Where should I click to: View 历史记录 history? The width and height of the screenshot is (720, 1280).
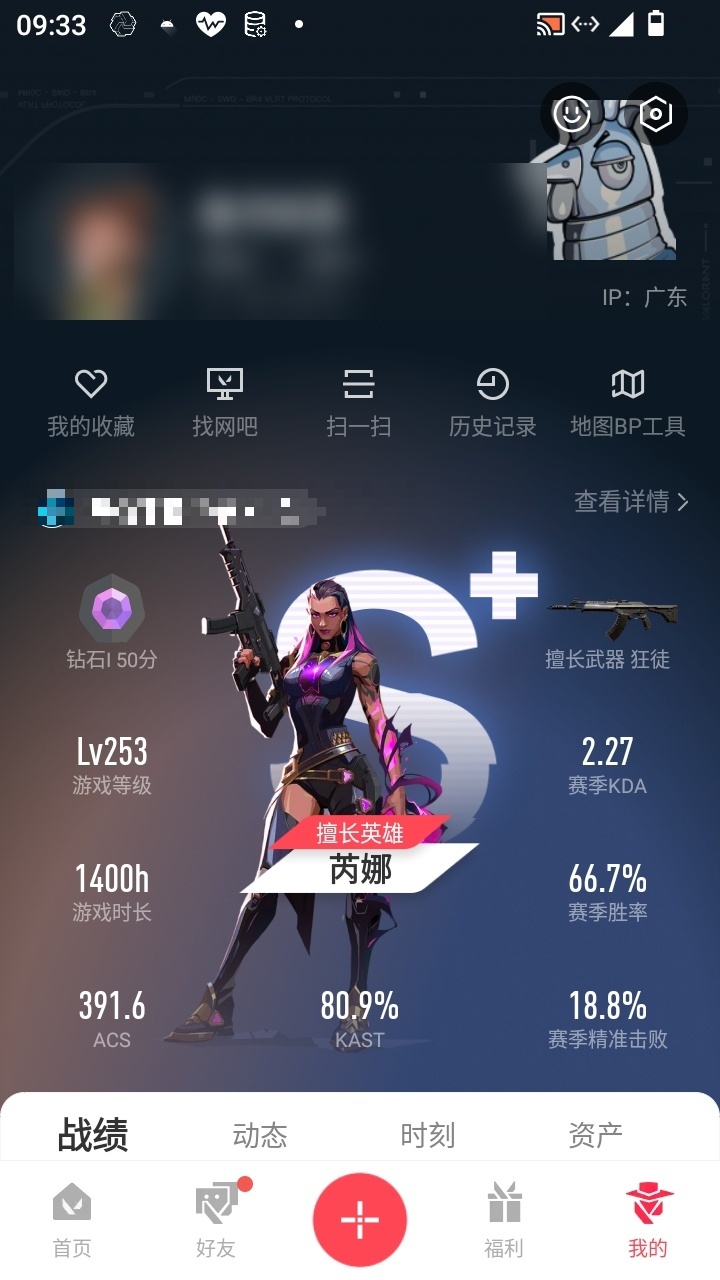click(492, 402)
